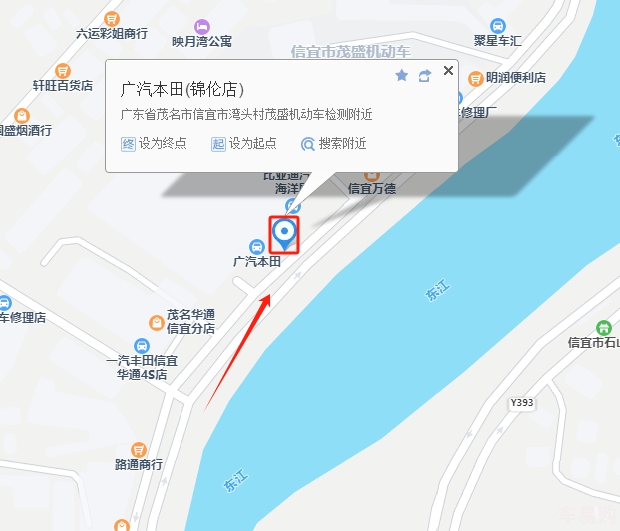Open the 明润便利店 map point
Screen dimensions: 620x531
[476, 78]
